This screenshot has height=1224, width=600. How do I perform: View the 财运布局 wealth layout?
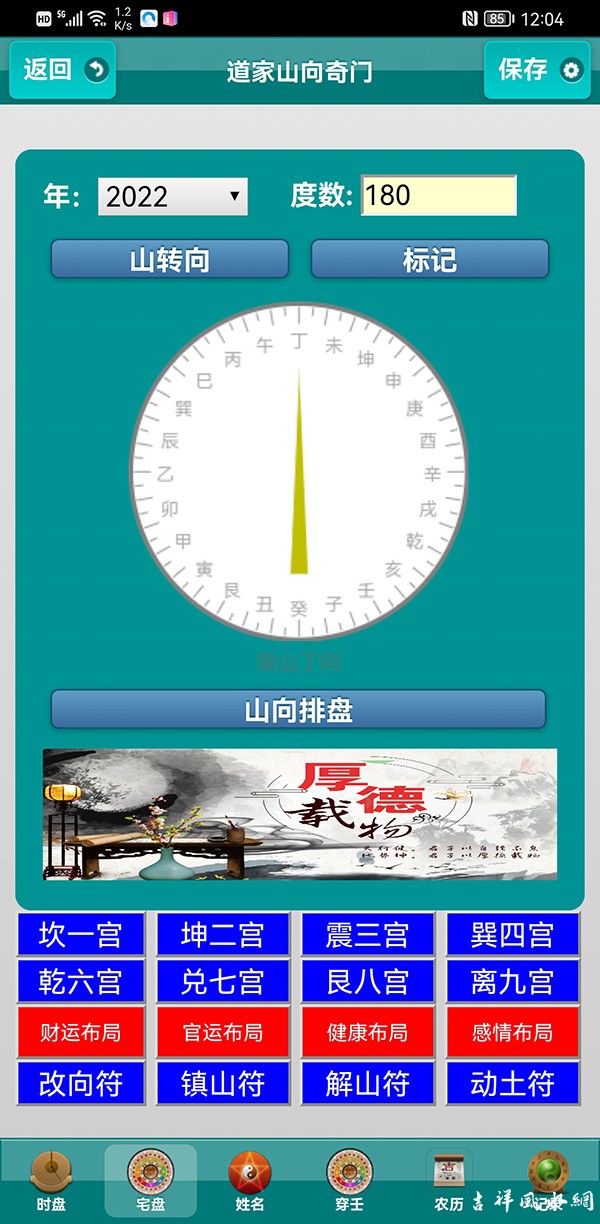pos(81,1032)
